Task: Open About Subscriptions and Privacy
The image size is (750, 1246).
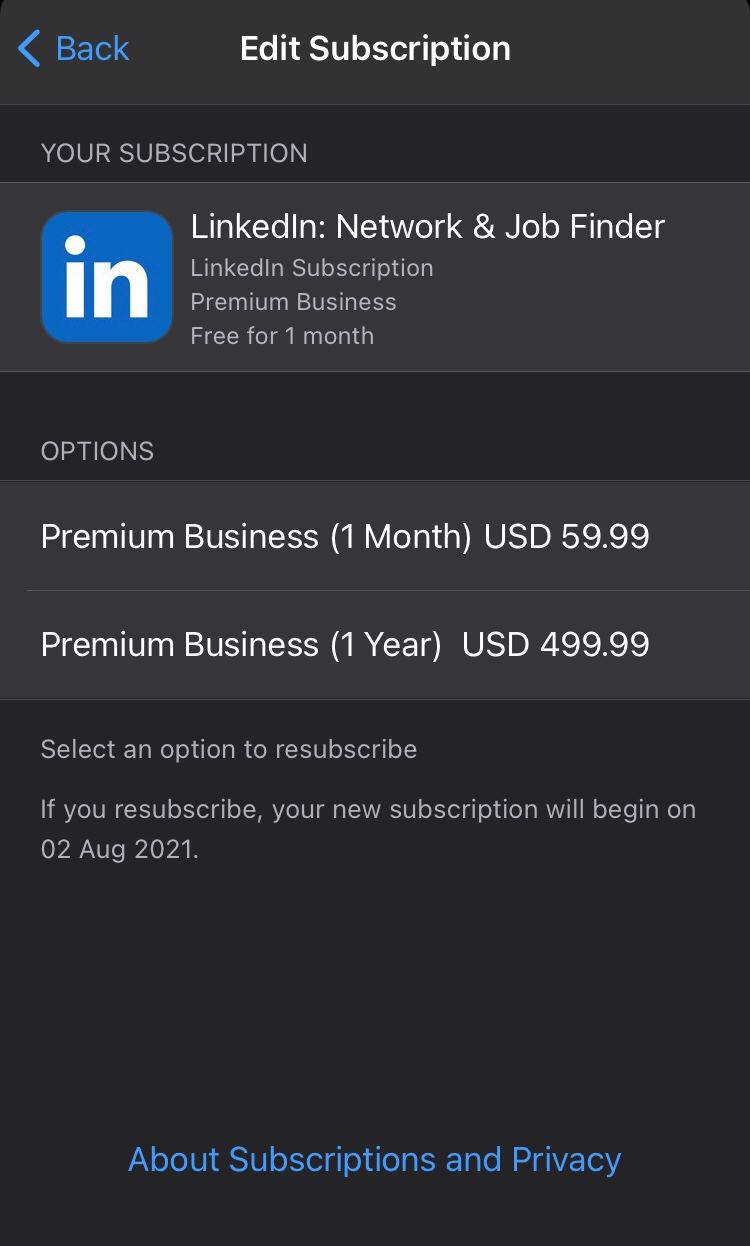Action: pos(375,1159)
